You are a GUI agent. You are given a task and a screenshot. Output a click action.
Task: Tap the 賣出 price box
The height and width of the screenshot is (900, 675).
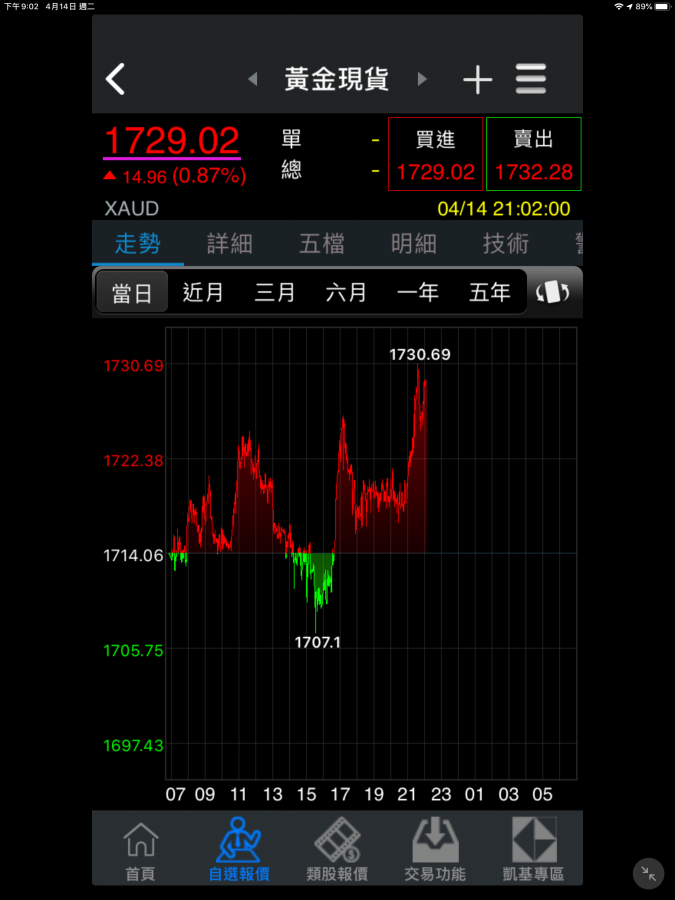coord(534,154)
